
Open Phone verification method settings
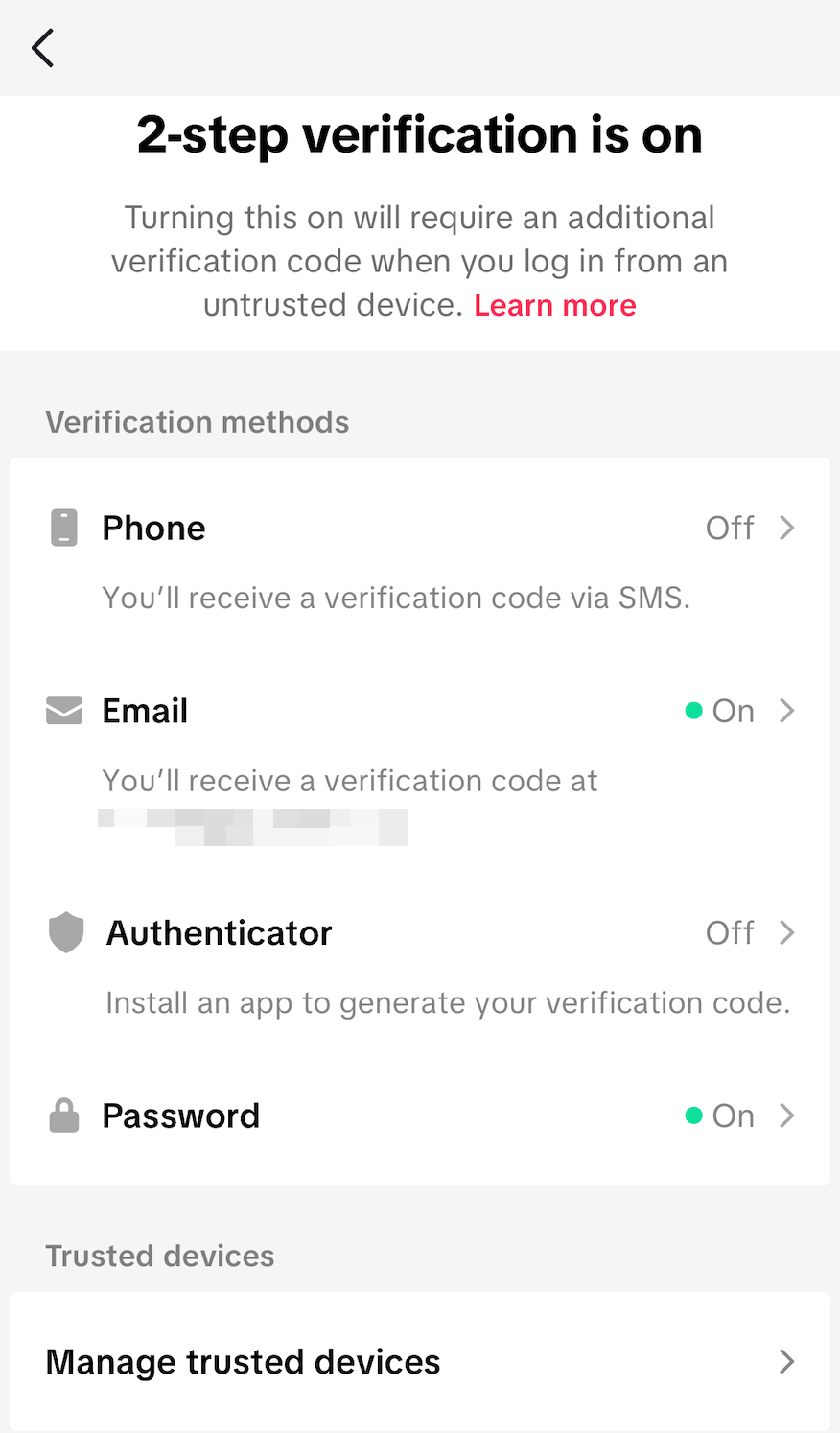420,529
